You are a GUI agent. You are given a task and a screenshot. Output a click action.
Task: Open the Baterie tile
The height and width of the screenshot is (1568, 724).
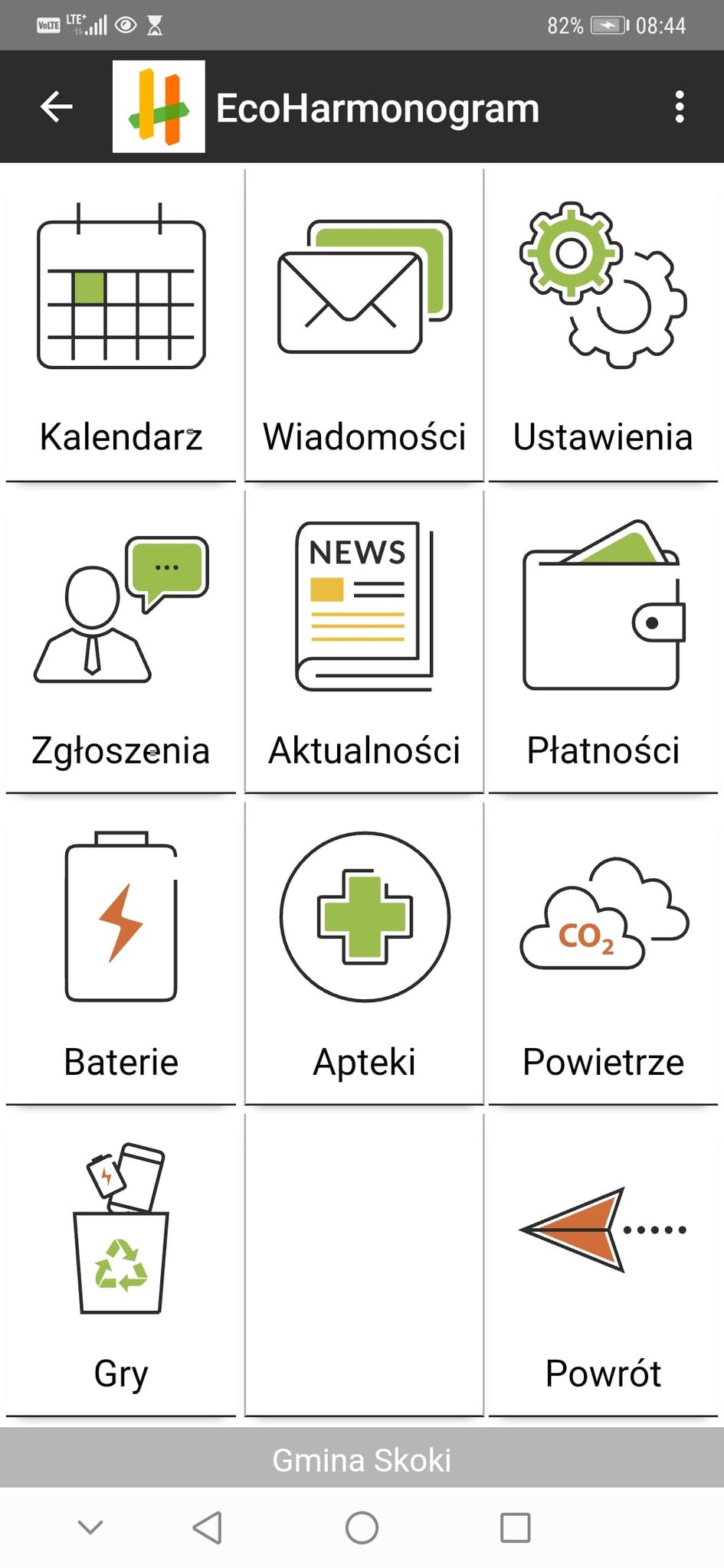121,953
